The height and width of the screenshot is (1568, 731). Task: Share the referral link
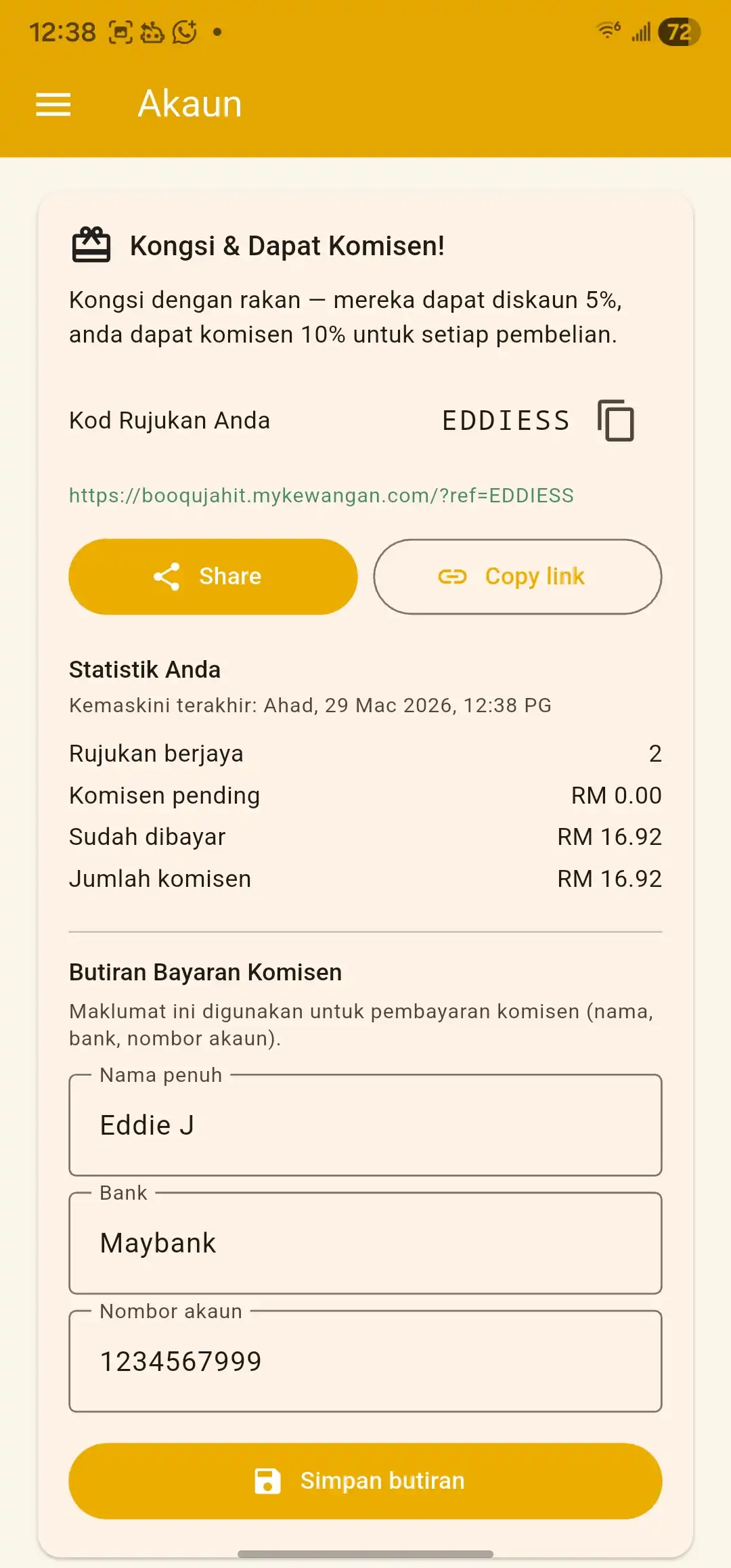click(x=213, y=577)
